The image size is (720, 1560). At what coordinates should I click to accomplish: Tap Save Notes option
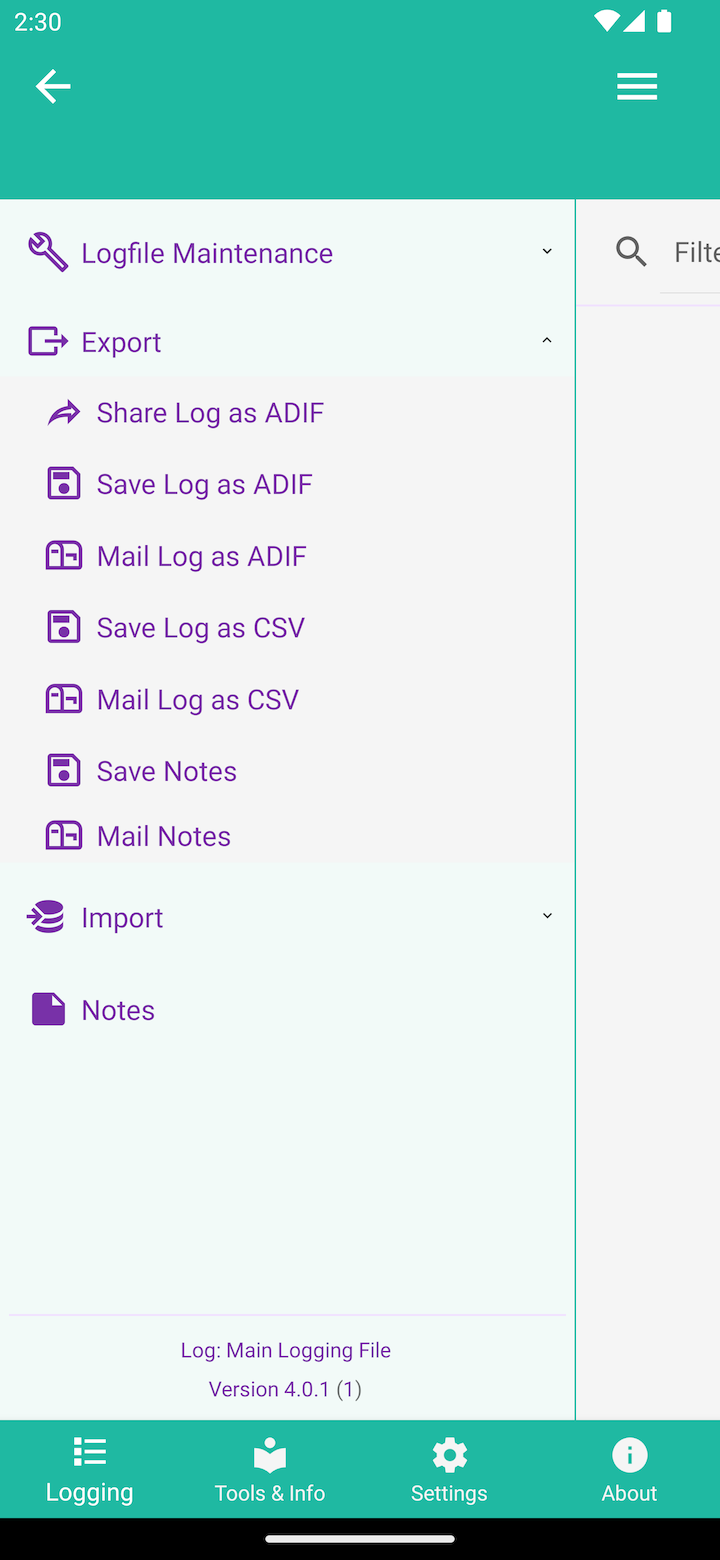pos(166,771)
